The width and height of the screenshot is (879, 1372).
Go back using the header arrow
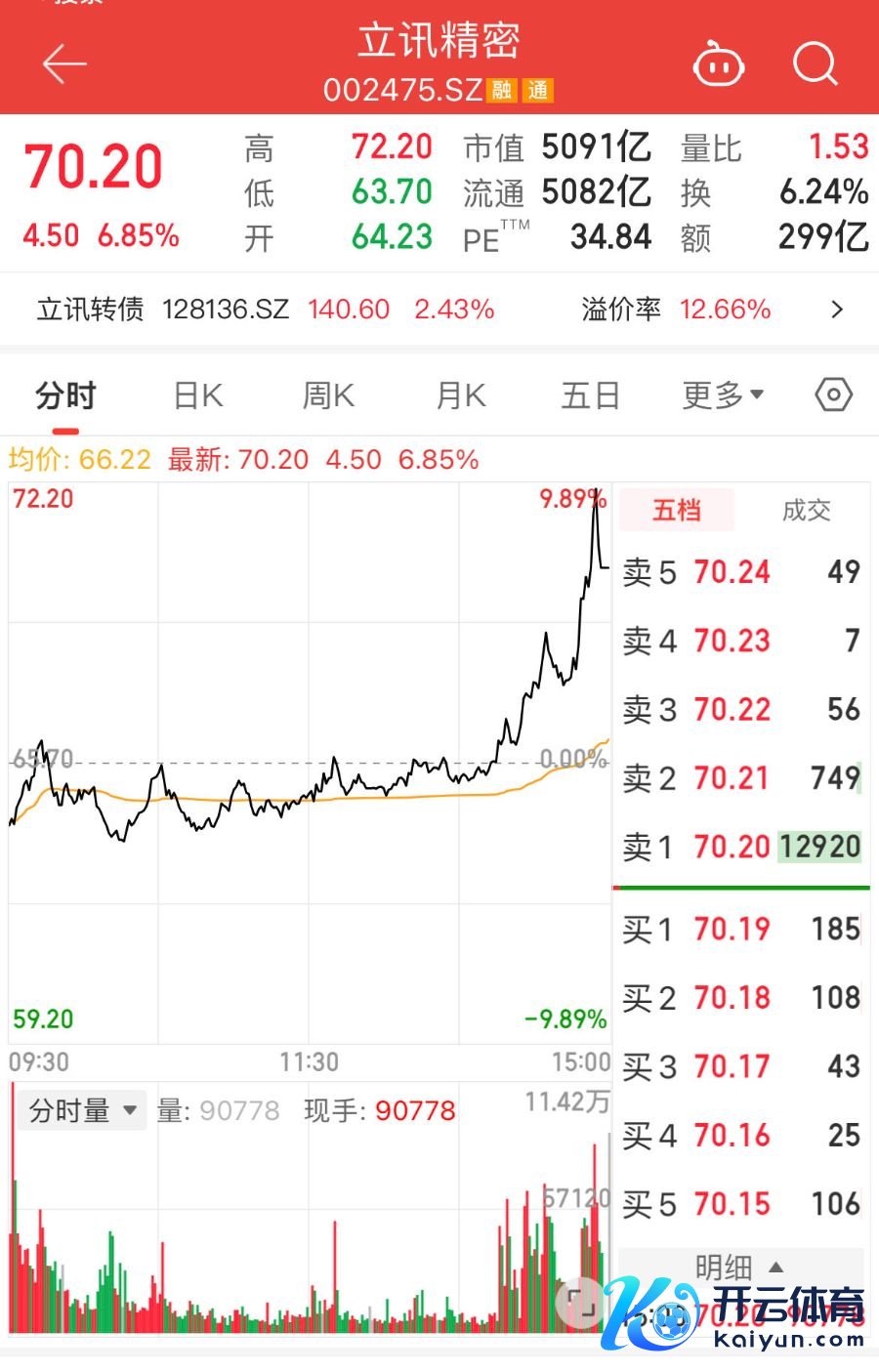(x=64, y=64)
